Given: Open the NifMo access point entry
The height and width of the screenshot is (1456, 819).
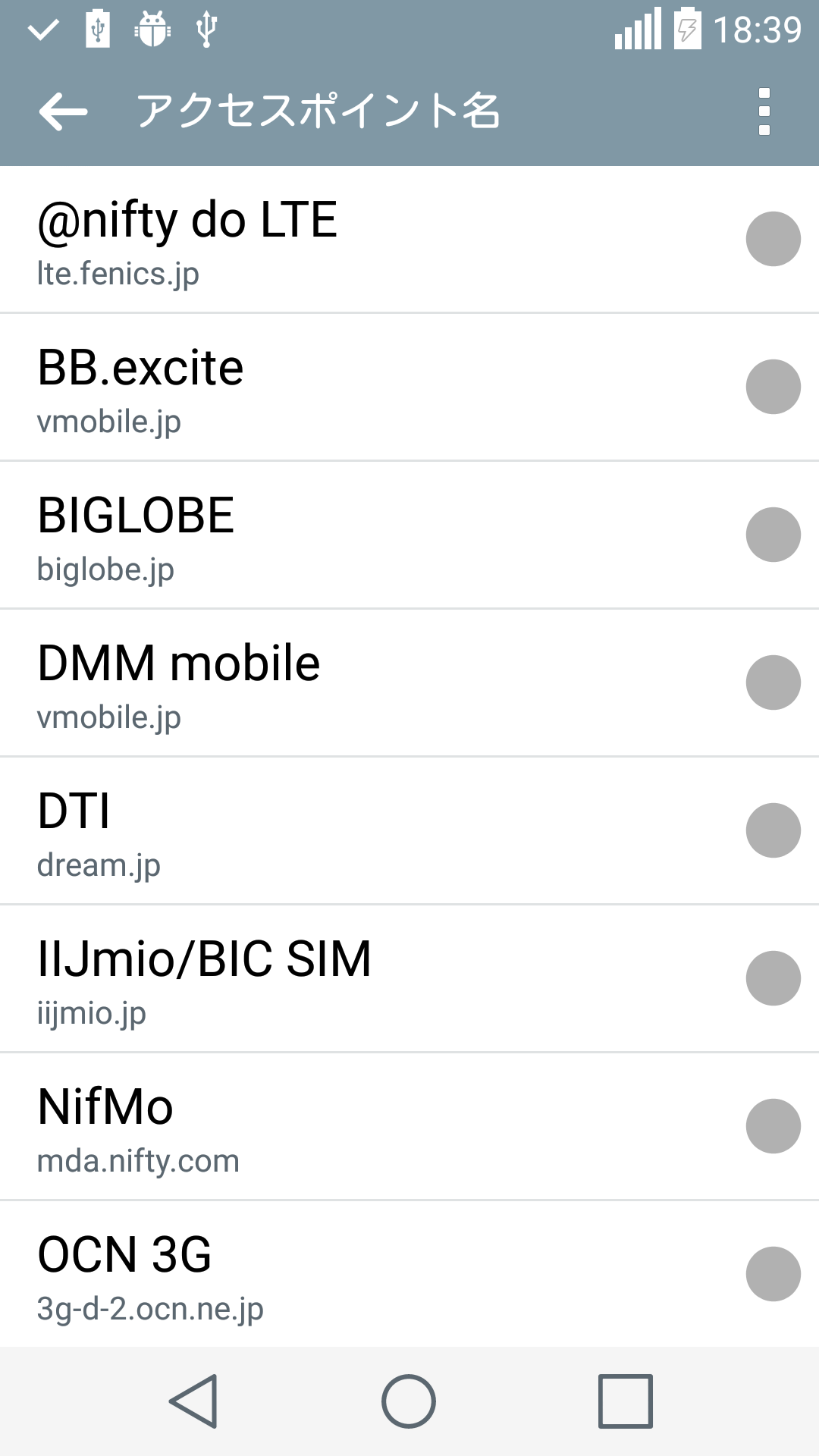Looking at the screenshot, I should coord(409,1126).
